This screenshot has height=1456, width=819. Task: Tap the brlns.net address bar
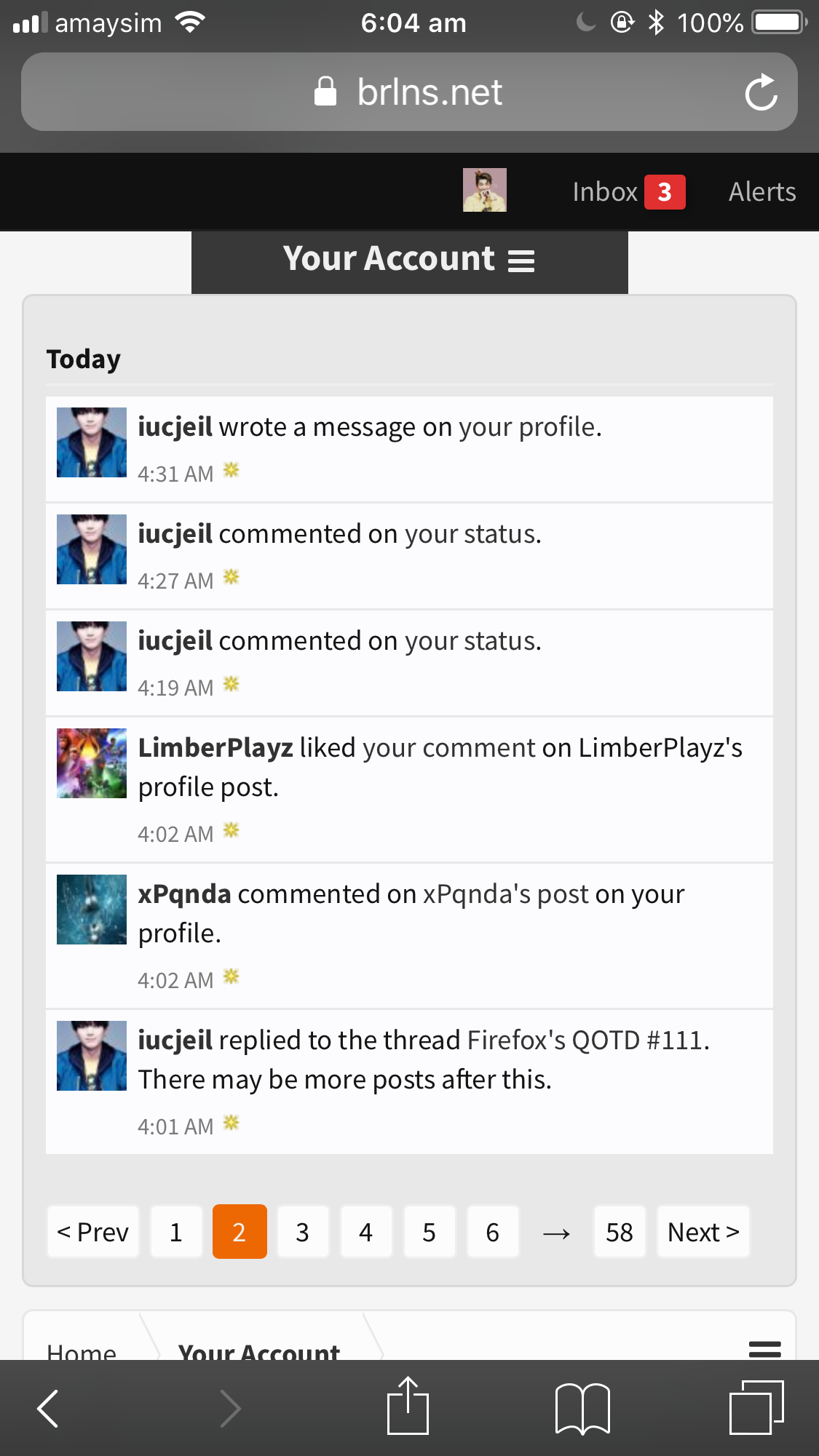[x=409, y=92]
